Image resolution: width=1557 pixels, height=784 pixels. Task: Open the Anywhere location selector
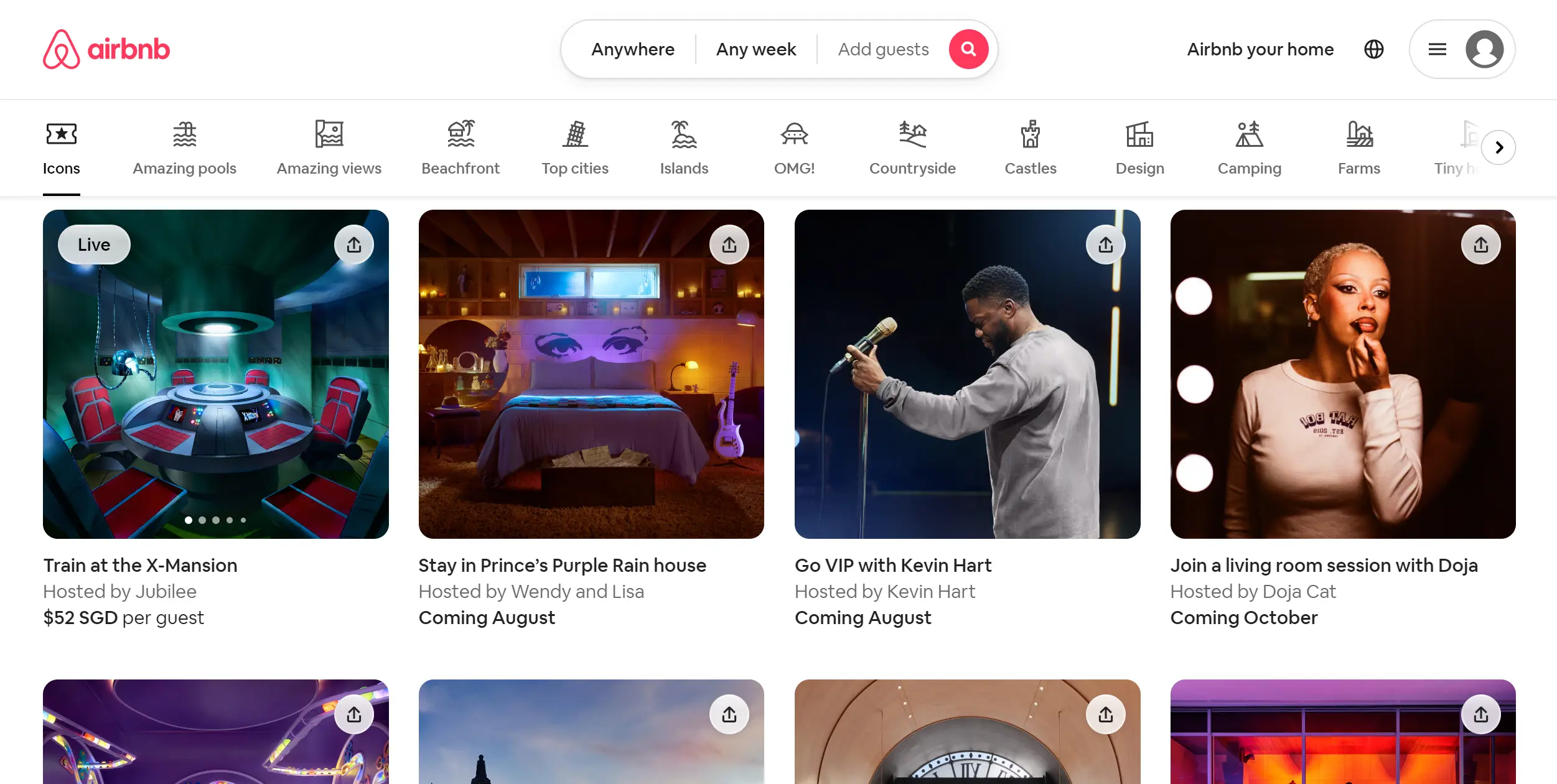632,49
